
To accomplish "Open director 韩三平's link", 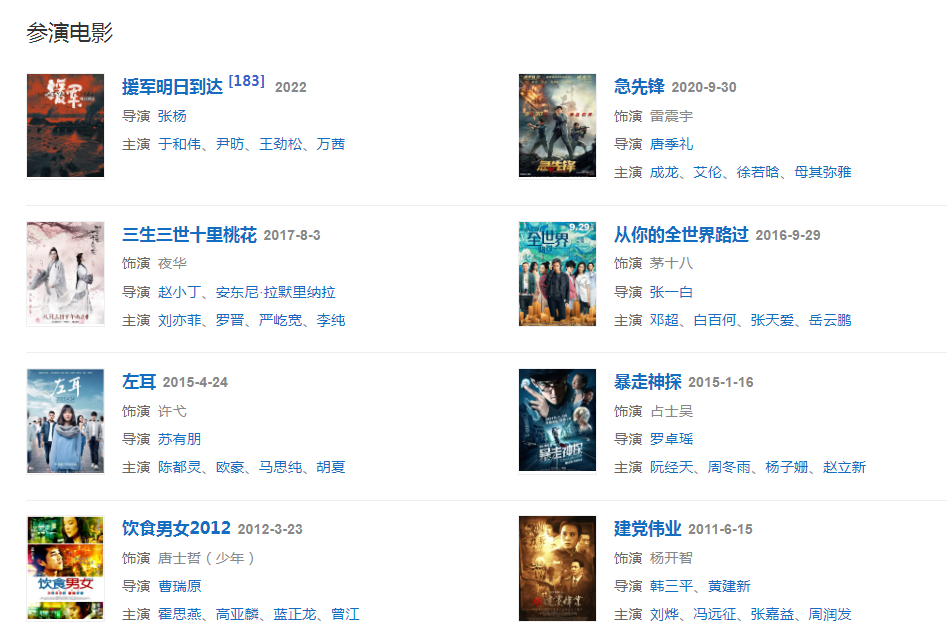I will pos(671,586).
